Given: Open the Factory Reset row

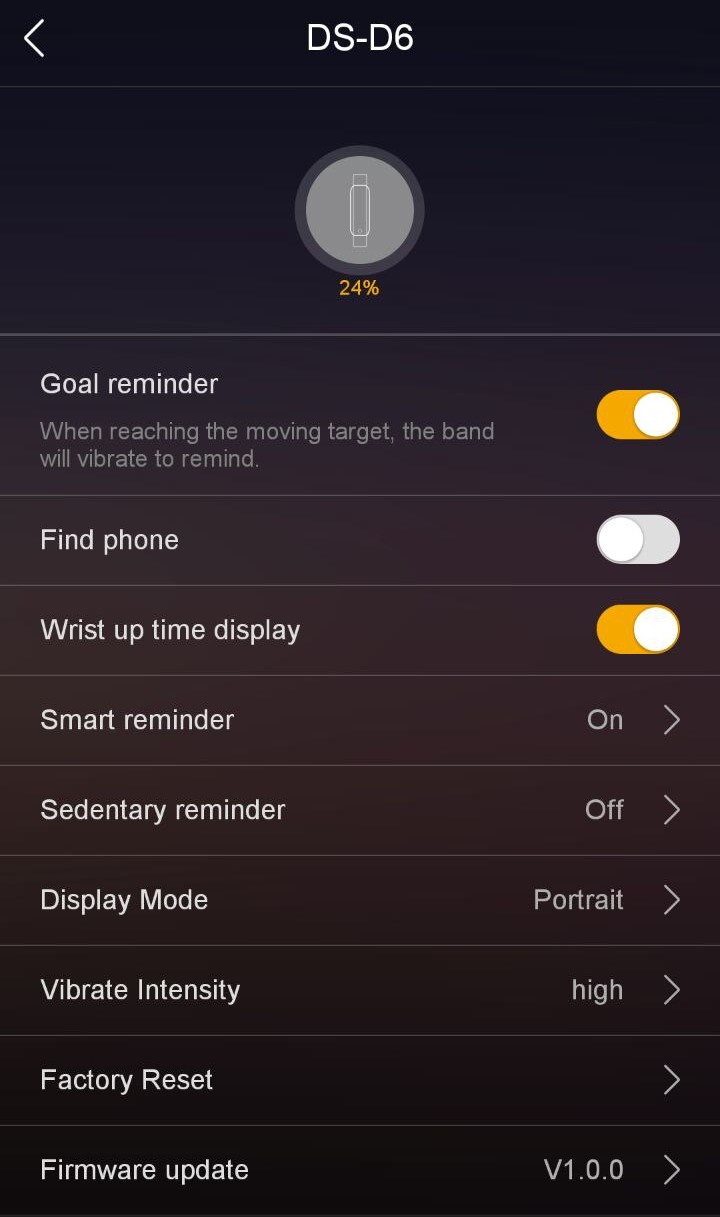Looking at the screenshot, I should pos(360,1080).
